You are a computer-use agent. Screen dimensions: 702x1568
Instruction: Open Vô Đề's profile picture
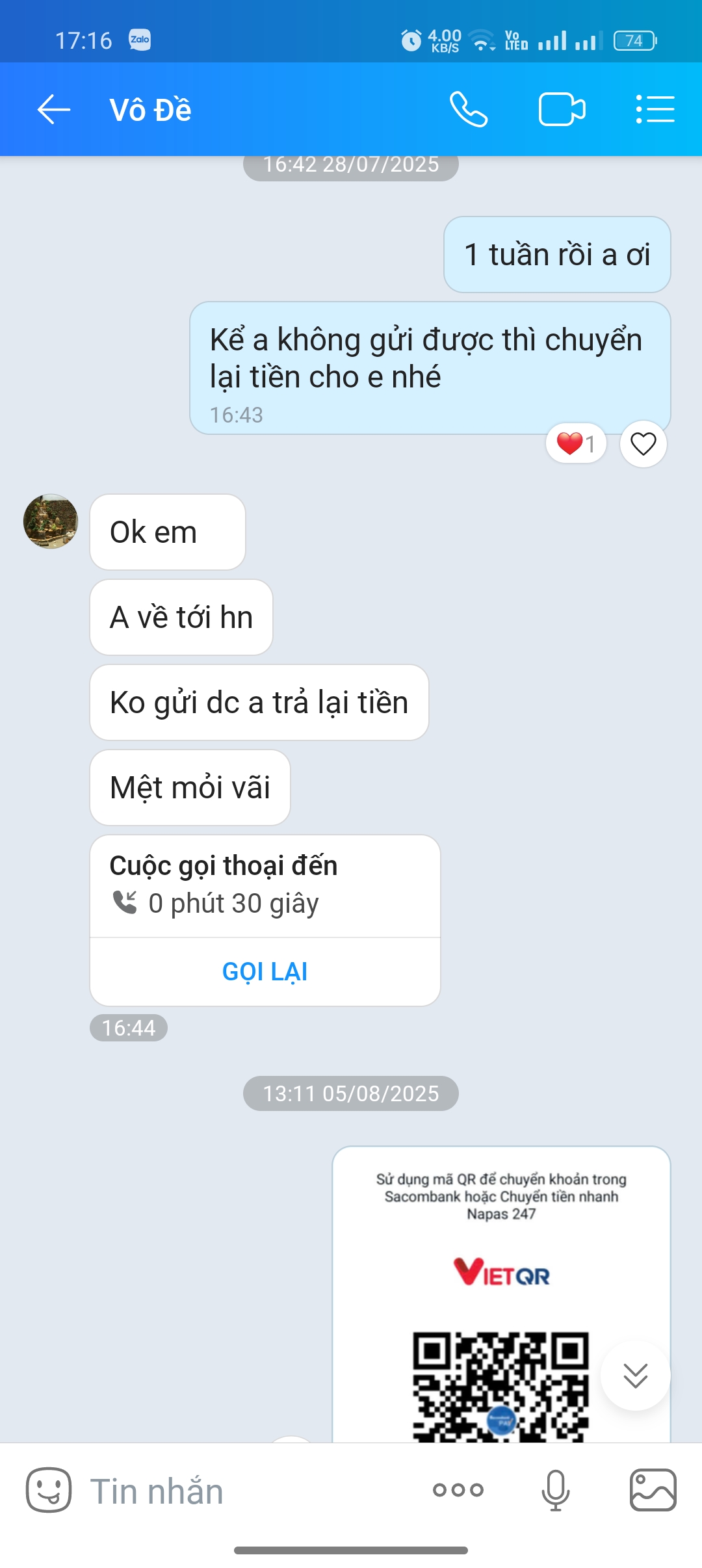point(51,521)
